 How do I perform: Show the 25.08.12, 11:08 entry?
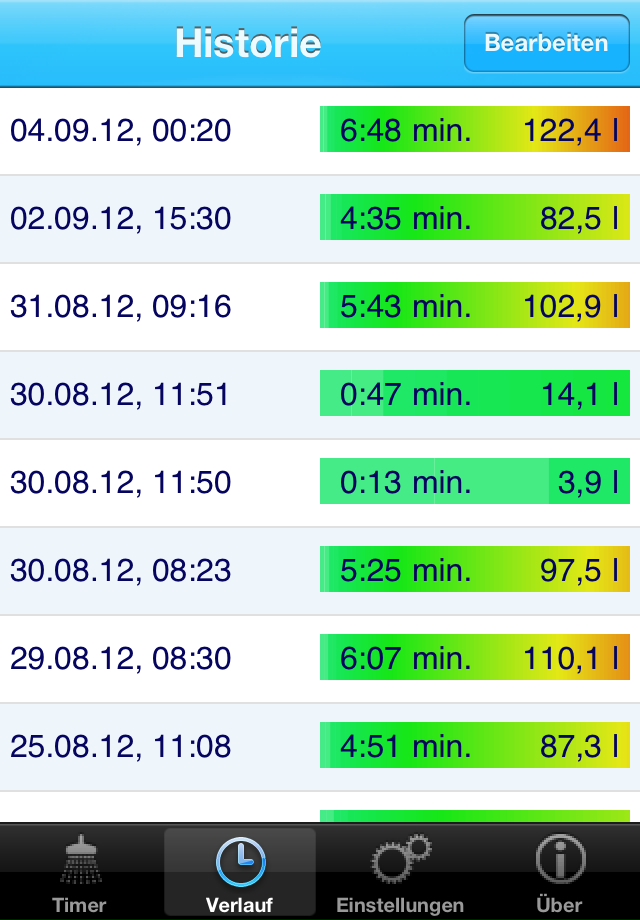pyautogui.click(x=320, y=747)
